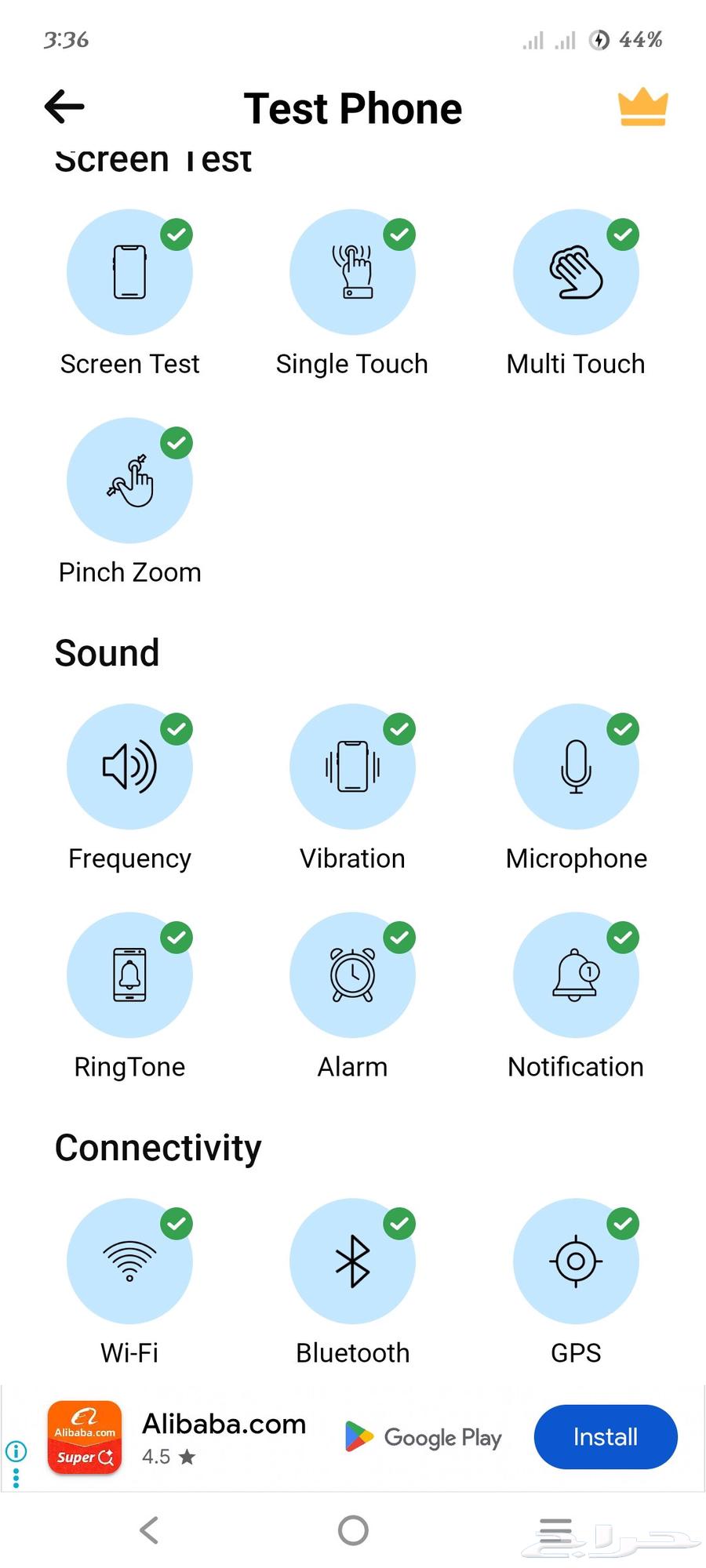
Task: Open the Bluetooth test
Action: pyautogui.click(x=352, y=1261)
